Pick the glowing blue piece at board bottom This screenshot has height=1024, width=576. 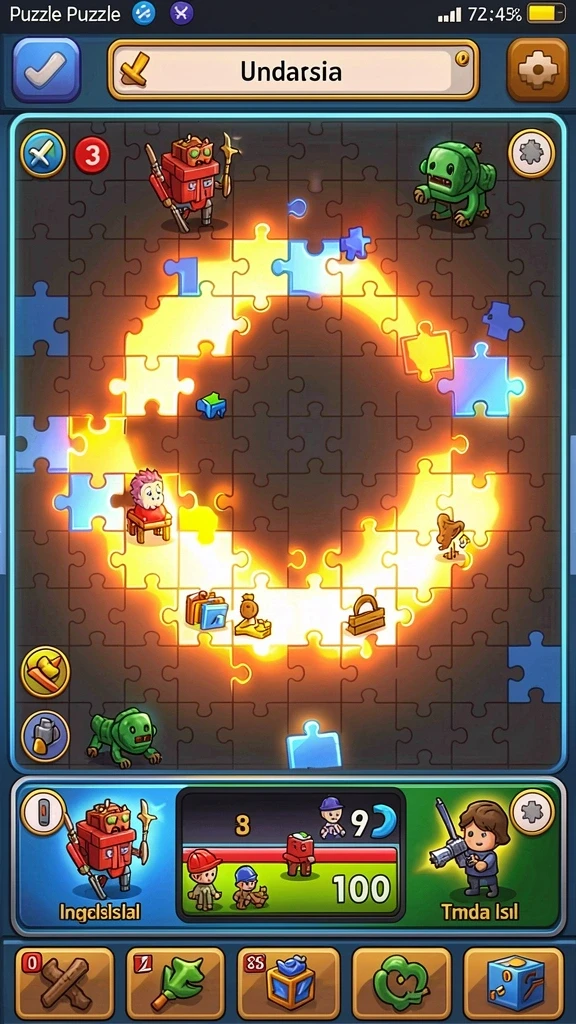tap(314, 746)
